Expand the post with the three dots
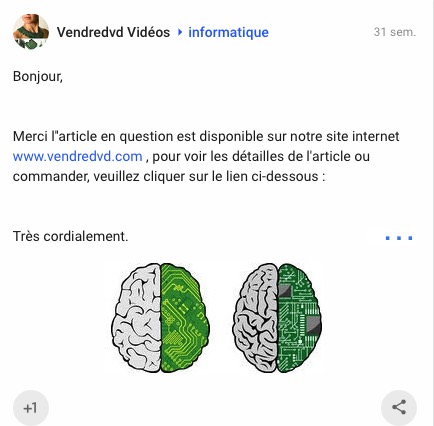 (x=399, y=238)
